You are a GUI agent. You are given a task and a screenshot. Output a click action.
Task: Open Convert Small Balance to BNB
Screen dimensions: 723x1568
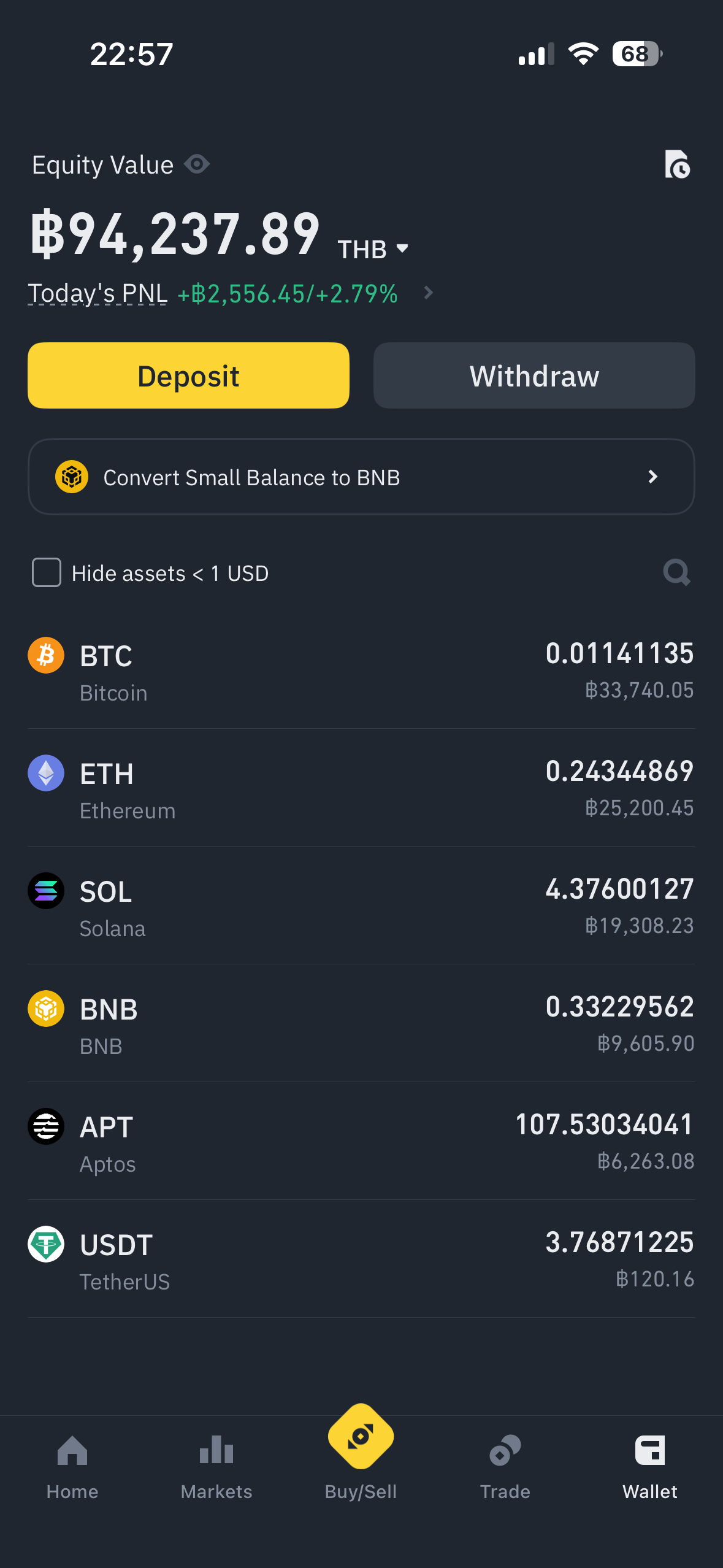click(361, 477)
